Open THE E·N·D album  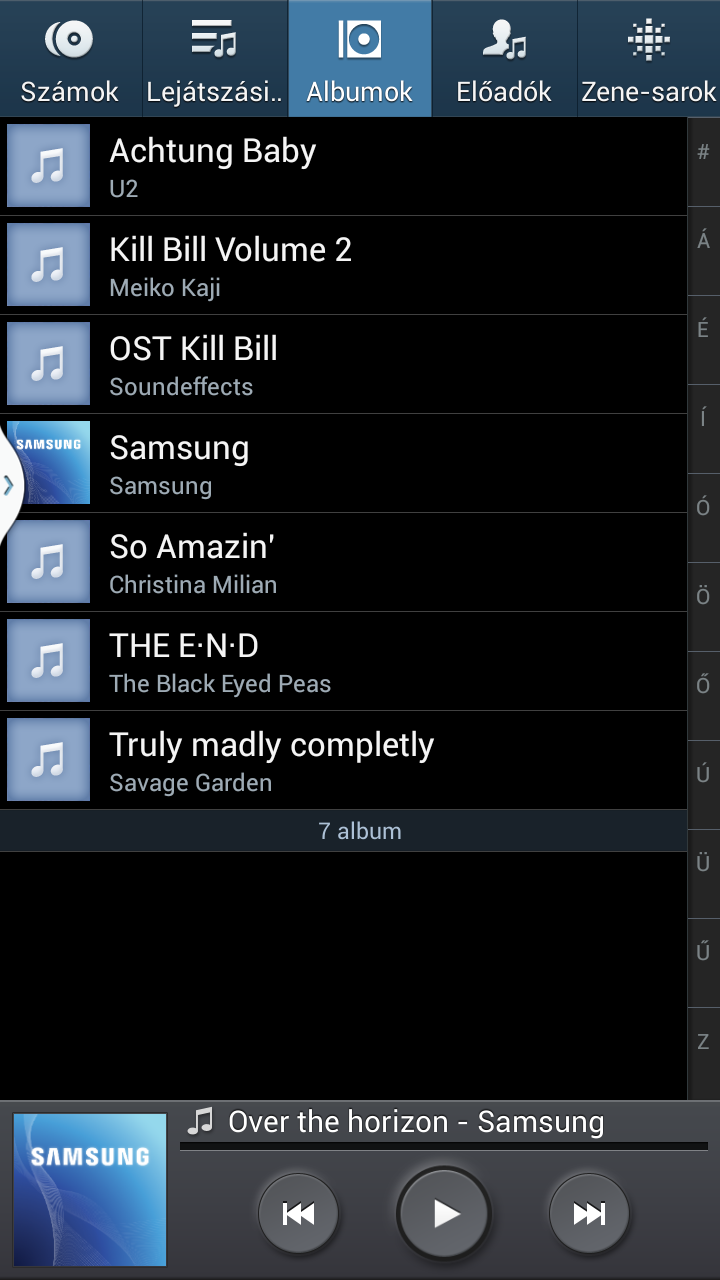point(340,661)
